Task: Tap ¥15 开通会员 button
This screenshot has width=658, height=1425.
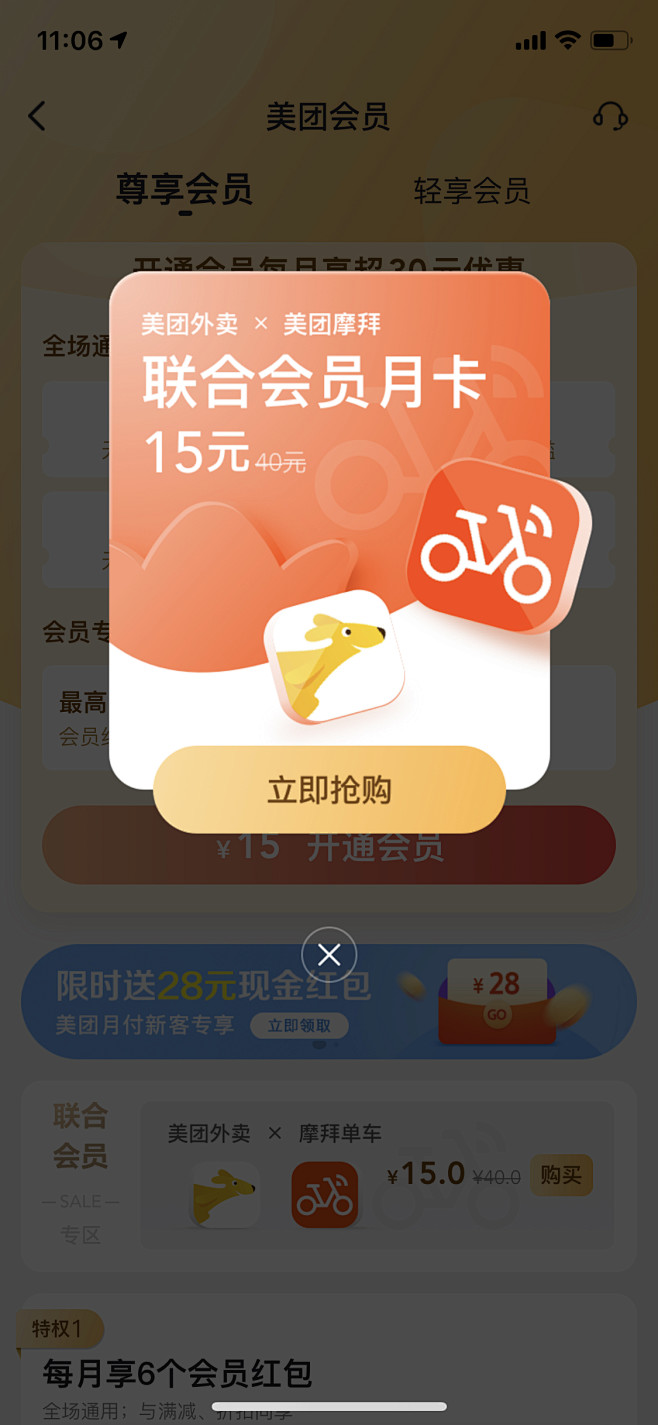Action: 328,847
